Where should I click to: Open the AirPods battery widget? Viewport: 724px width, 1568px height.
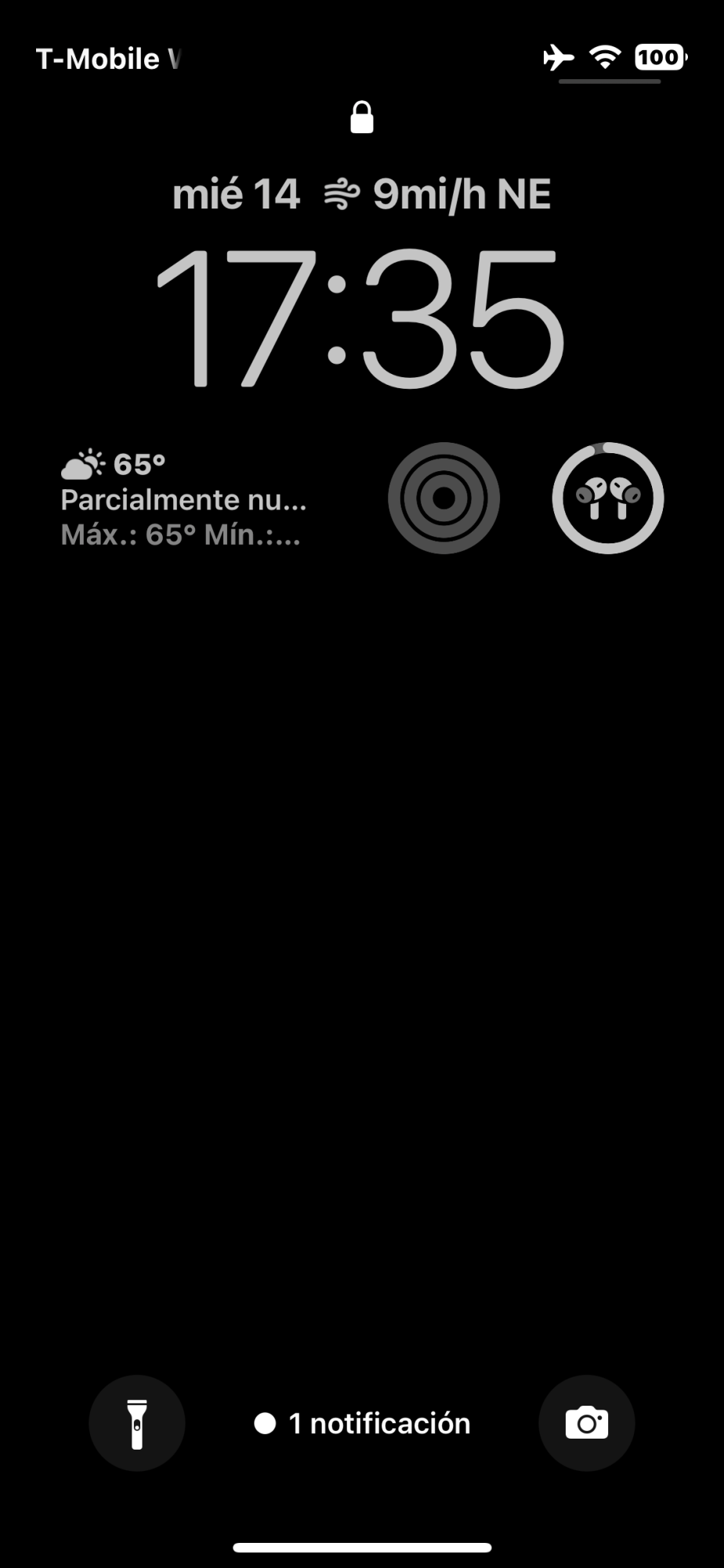pyautogui.click(x=608, y=498)
